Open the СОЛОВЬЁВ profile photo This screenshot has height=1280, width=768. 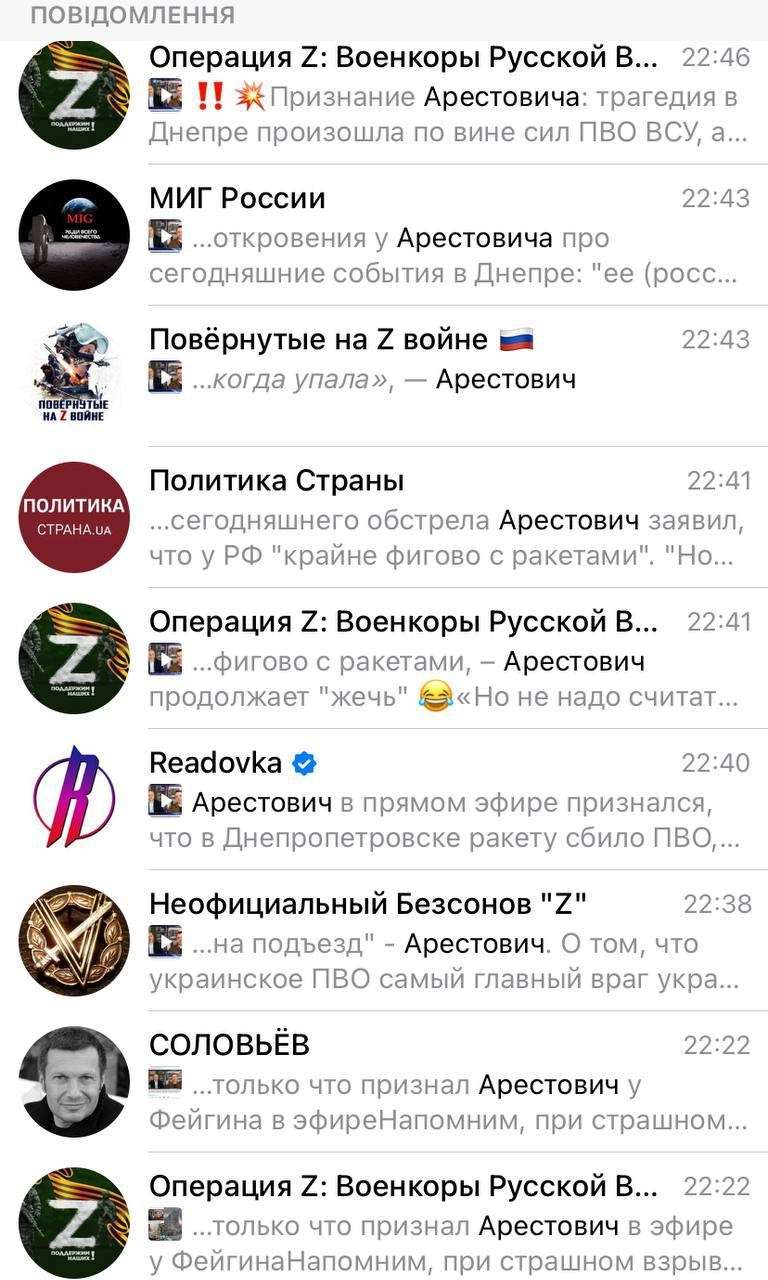point(73,1072)
